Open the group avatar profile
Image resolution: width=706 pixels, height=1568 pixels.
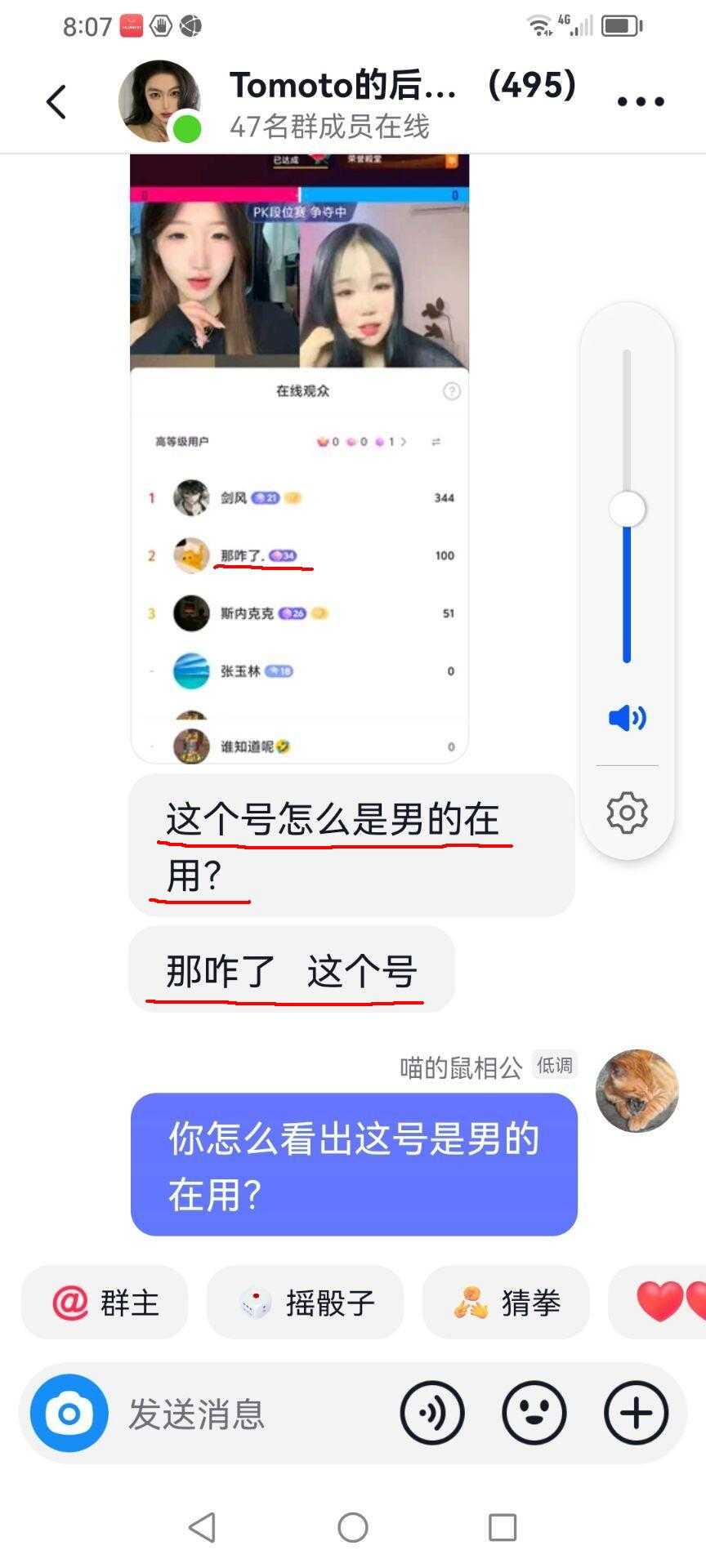point(159,101)
